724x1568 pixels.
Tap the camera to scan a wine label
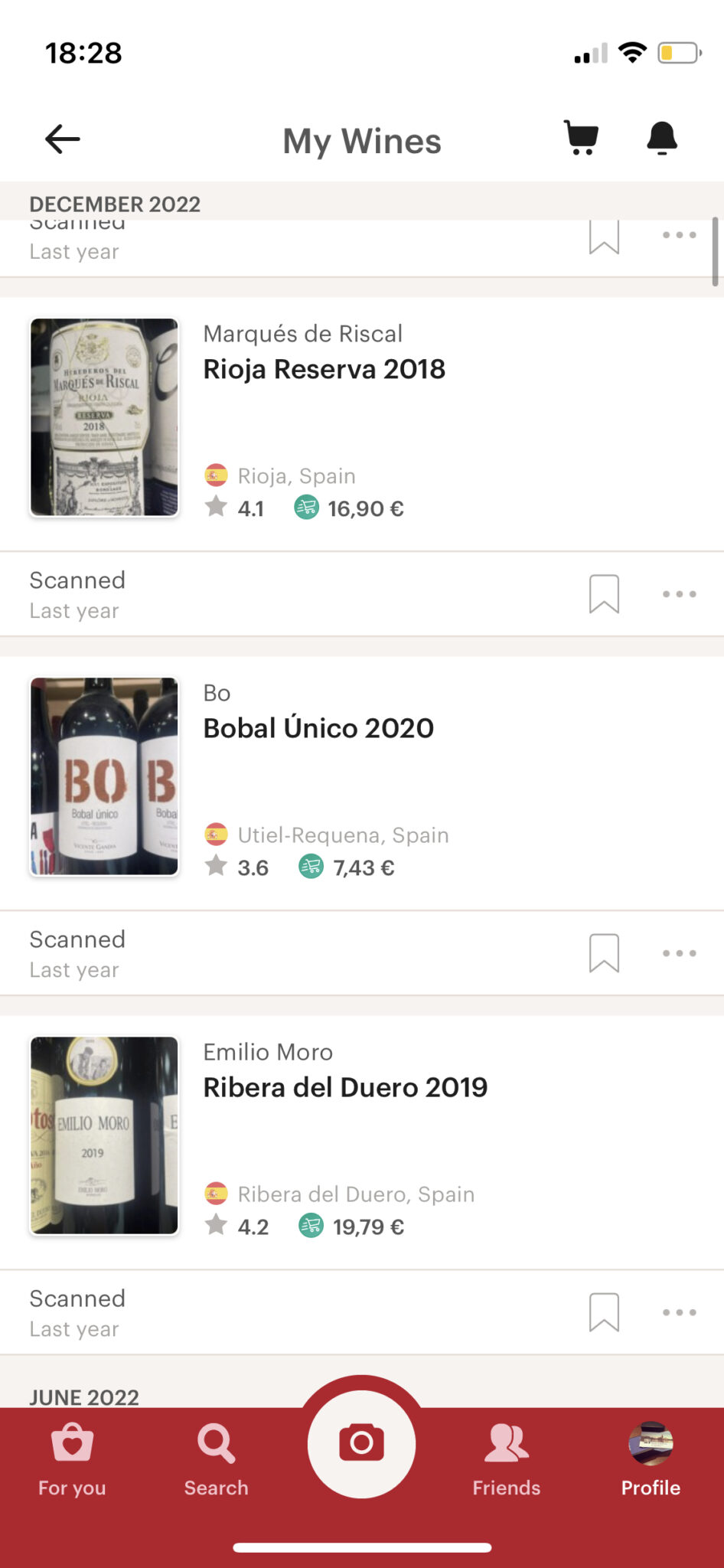(362, 1443)
